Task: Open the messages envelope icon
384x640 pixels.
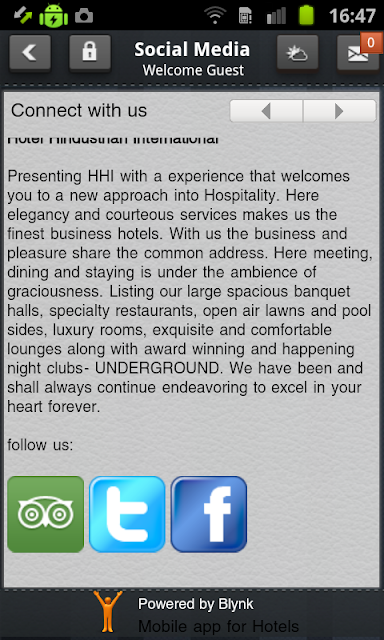Action: (358, 53)
